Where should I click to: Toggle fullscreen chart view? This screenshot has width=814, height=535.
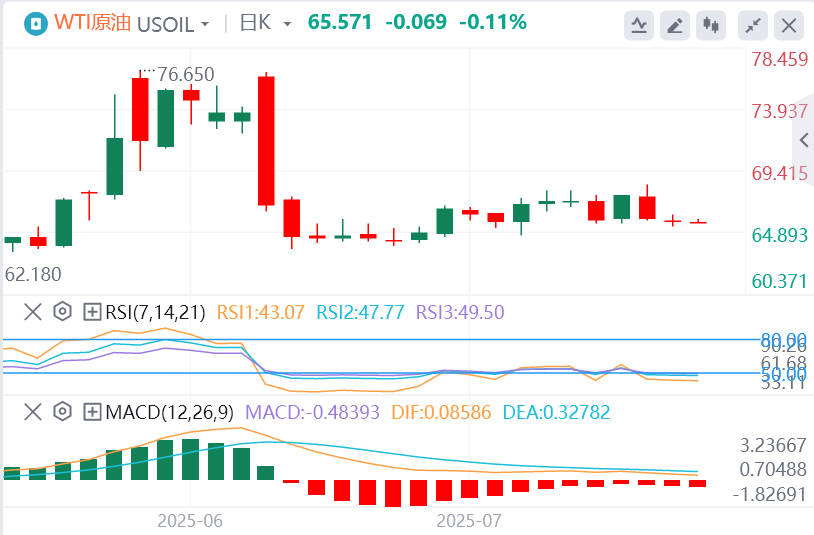pyautogui.click(x=754, y=25)
